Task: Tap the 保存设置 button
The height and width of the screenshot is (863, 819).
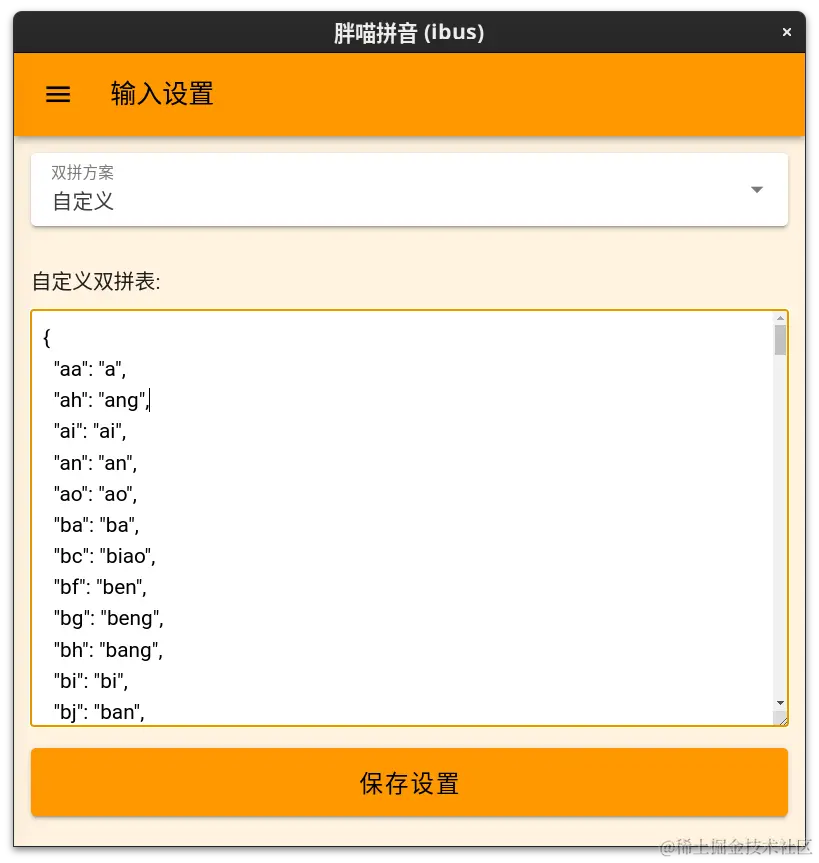Action: [409, 782]
